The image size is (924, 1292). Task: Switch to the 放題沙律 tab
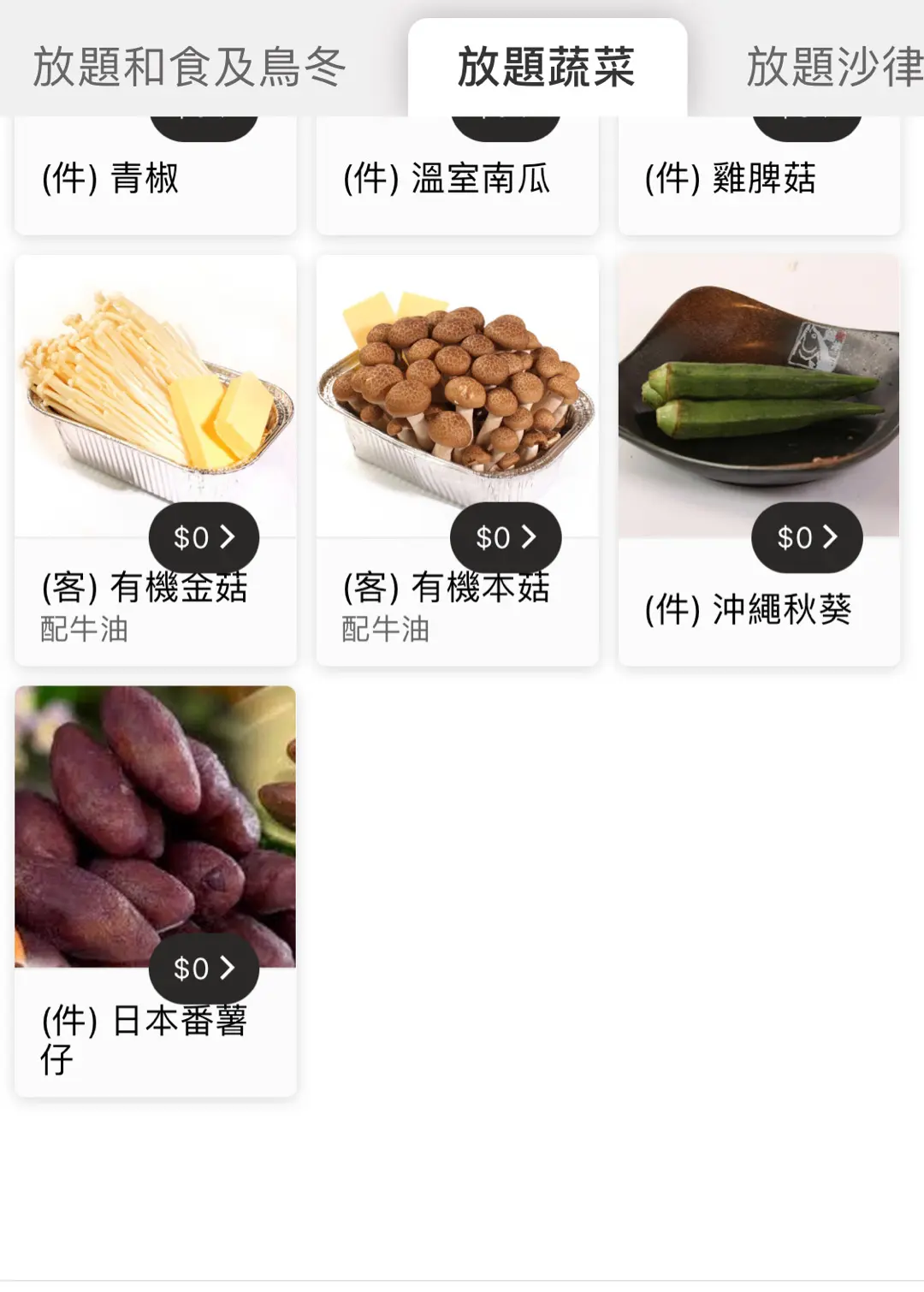832,68
